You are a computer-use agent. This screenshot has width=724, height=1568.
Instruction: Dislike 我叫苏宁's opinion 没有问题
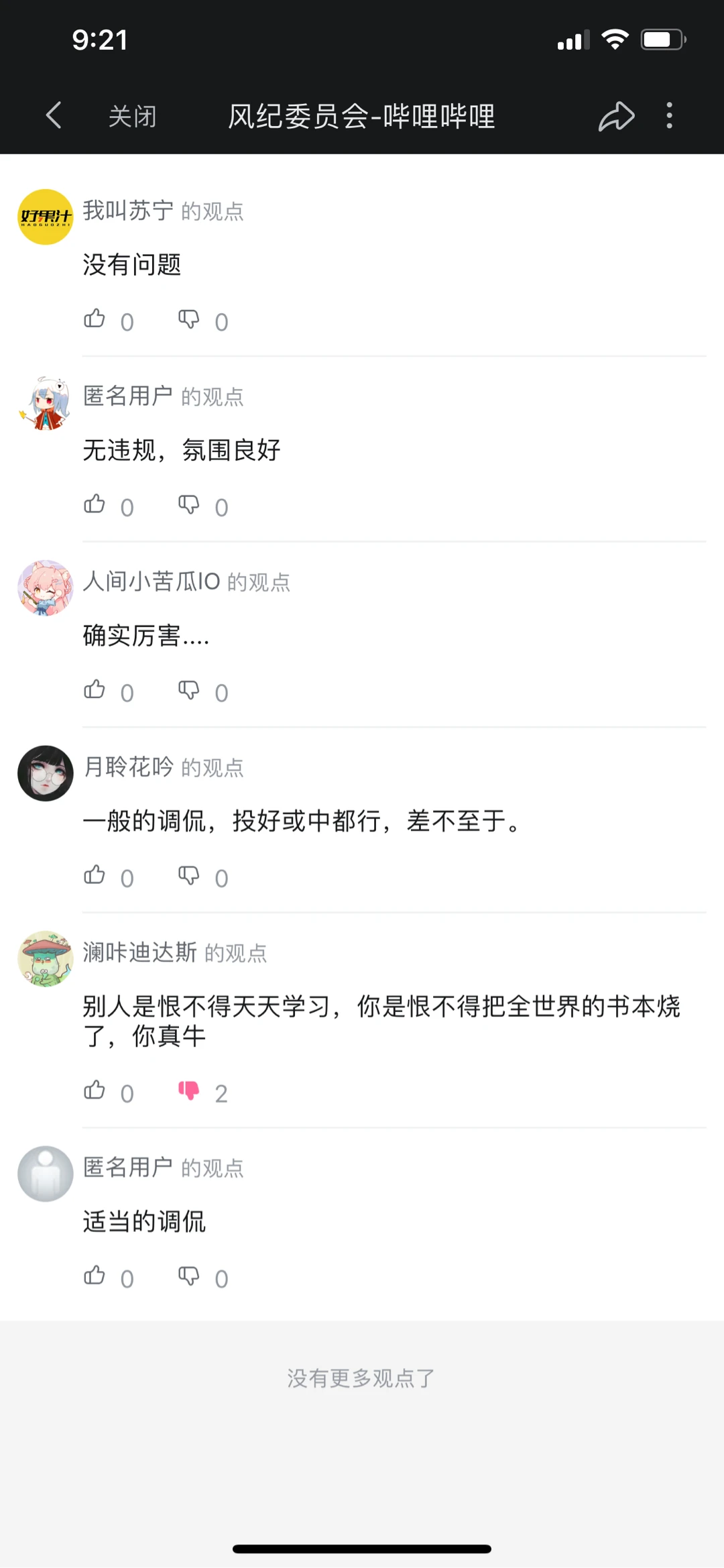pyautogui.click(x=189, y=319)
